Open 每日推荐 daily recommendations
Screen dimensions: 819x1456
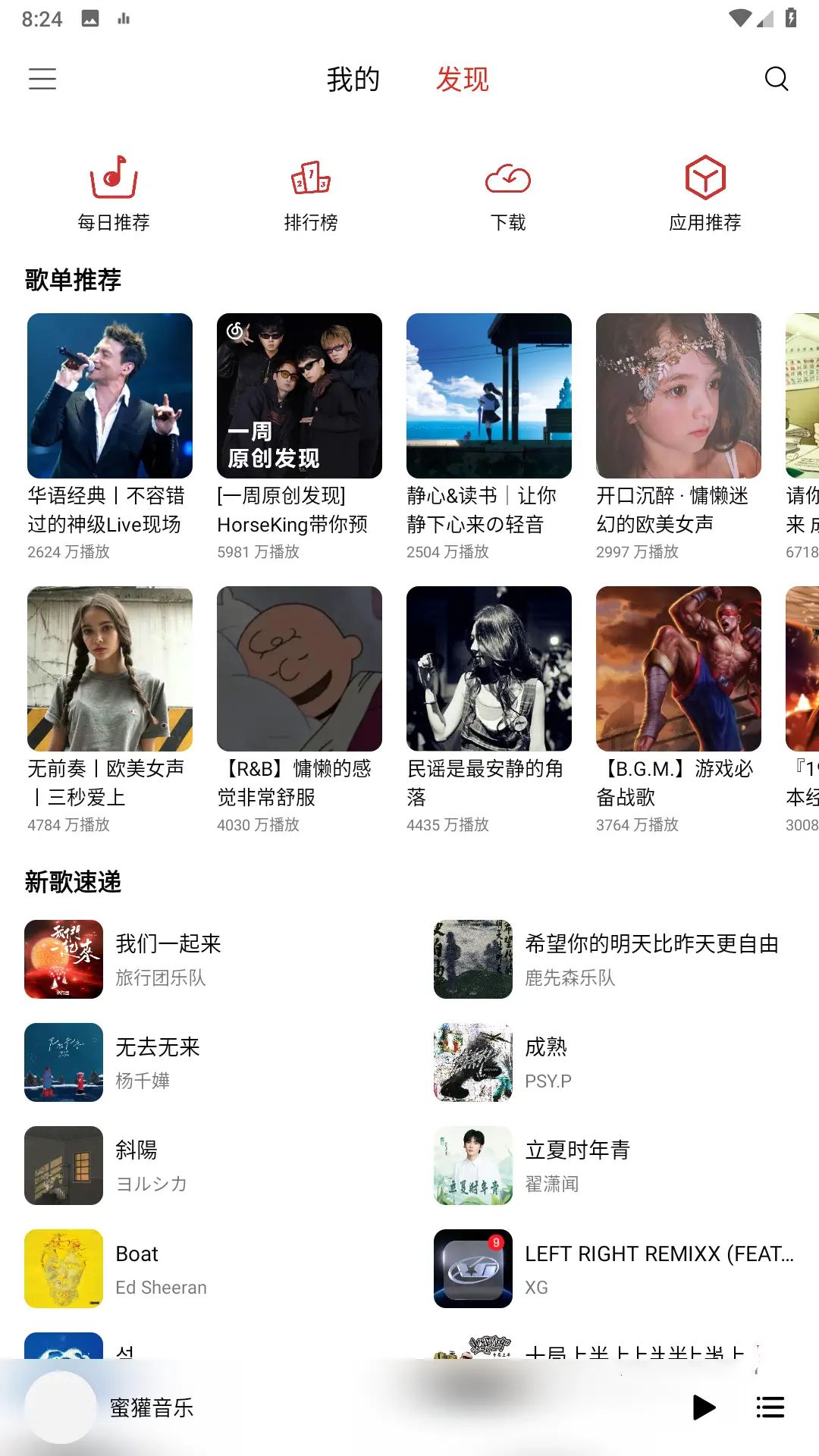pyautogui.click(x=114, y=193)
